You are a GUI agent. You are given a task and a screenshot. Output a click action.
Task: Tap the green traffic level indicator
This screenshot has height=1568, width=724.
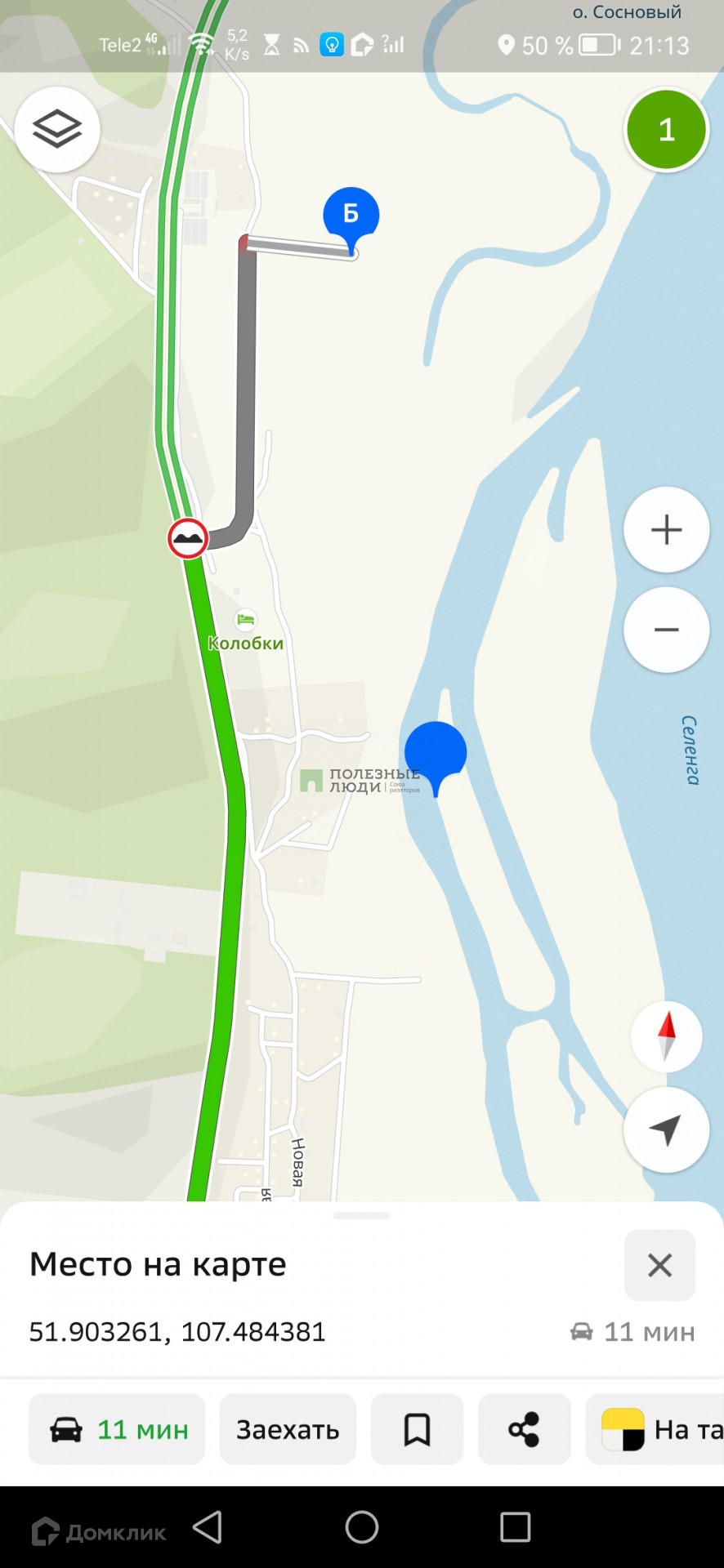point(666,130)
